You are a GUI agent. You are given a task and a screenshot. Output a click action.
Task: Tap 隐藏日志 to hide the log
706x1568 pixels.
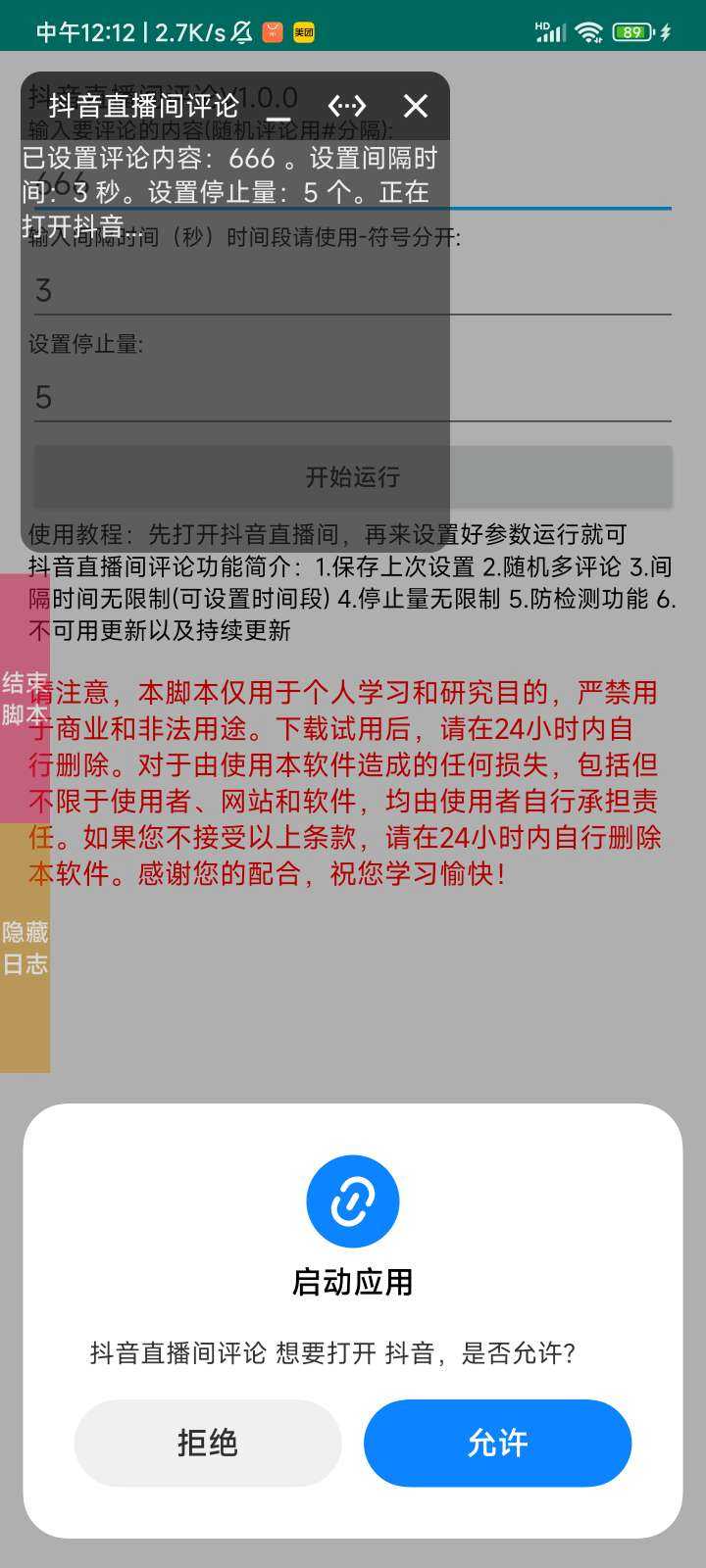[25, 948]
